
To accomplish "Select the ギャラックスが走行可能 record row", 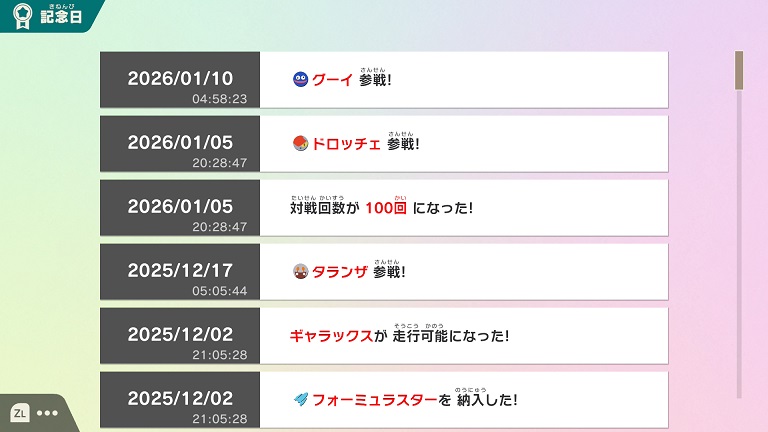I will pyautogui.click(x=383, y=336).
